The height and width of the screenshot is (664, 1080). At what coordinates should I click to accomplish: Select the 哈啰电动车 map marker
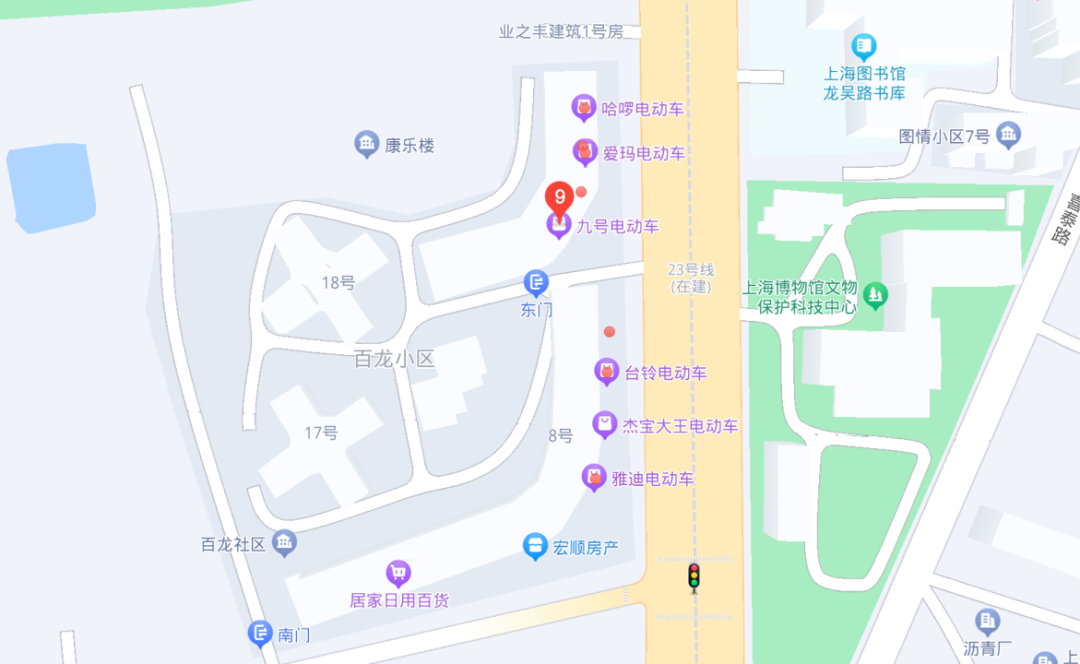point(584,108)
